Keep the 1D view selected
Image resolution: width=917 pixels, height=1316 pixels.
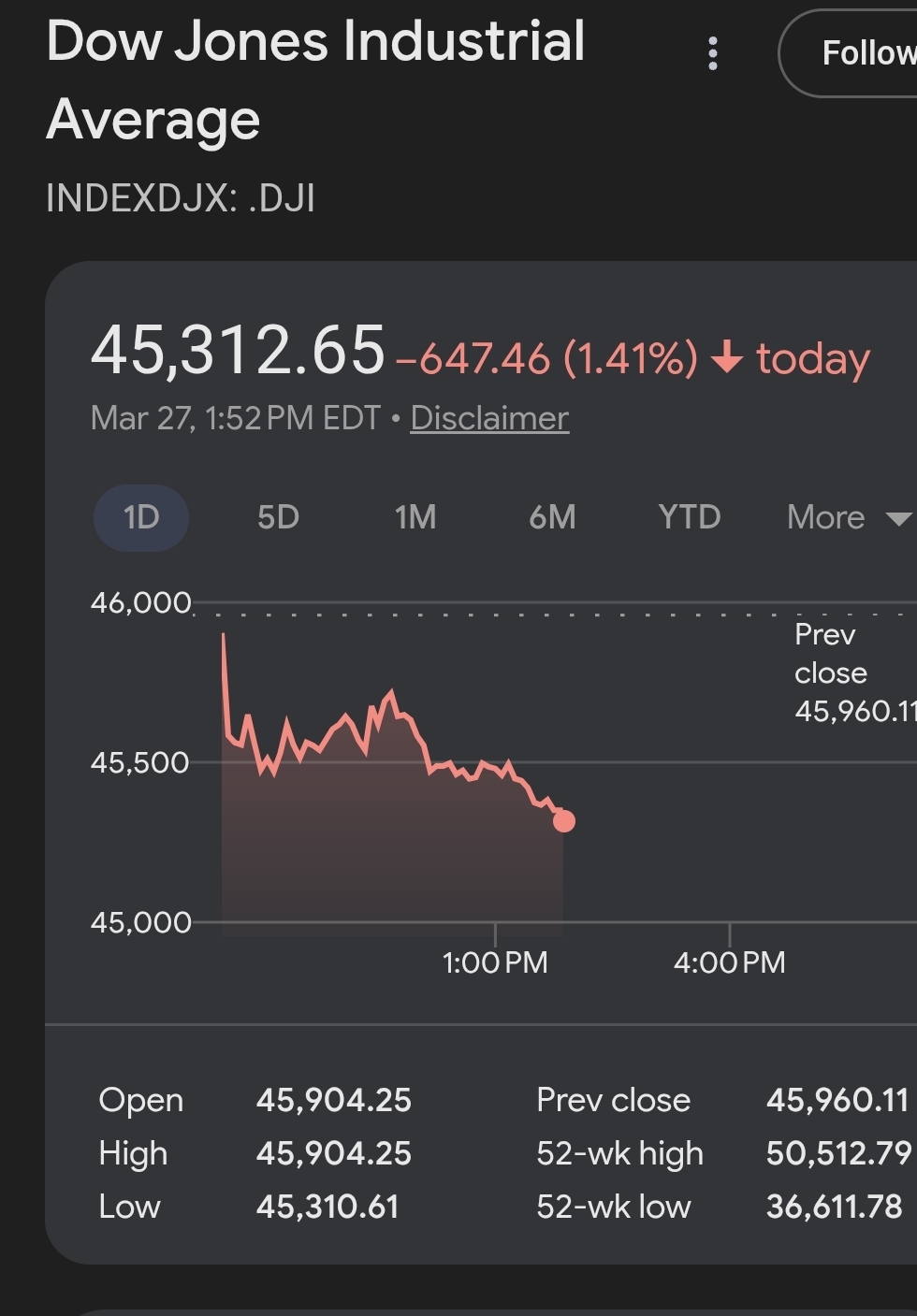pos(140,517)
